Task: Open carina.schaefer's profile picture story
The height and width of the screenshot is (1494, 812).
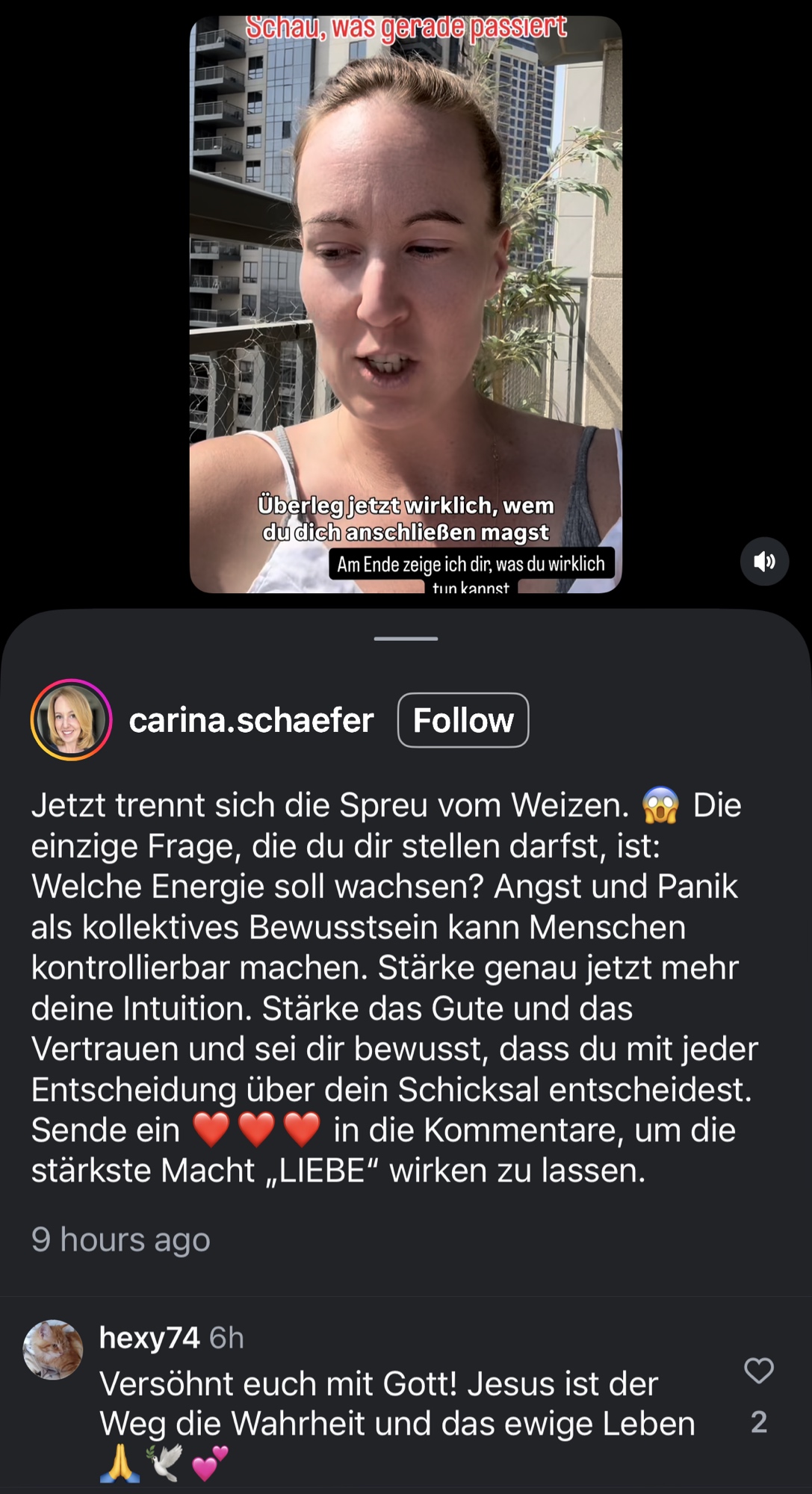Action: coord(71,719)
